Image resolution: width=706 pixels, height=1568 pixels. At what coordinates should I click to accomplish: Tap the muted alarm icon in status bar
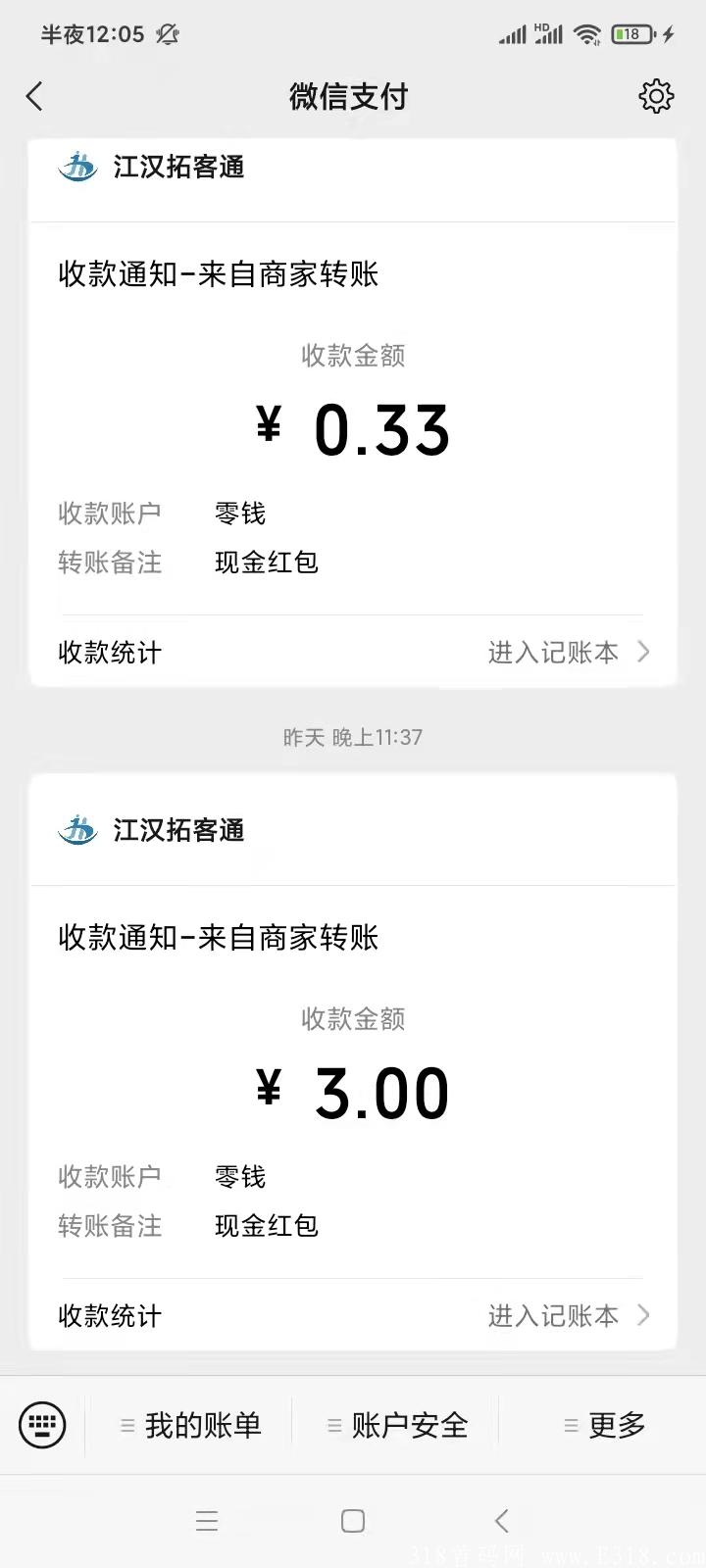(169, 33)
